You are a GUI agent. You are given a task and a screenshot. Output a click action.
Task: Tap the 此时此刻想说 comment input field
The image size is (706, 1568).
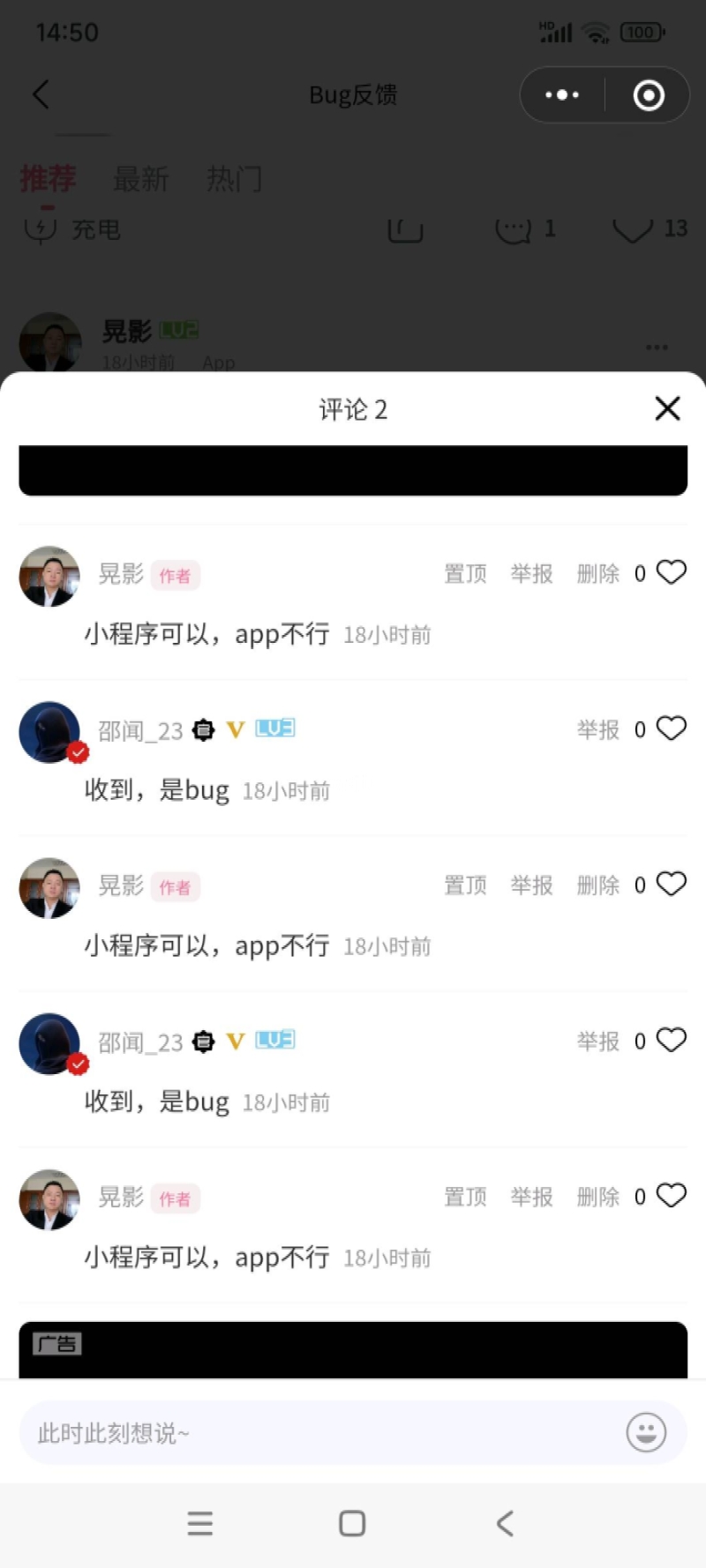(x=318, y=1433)
